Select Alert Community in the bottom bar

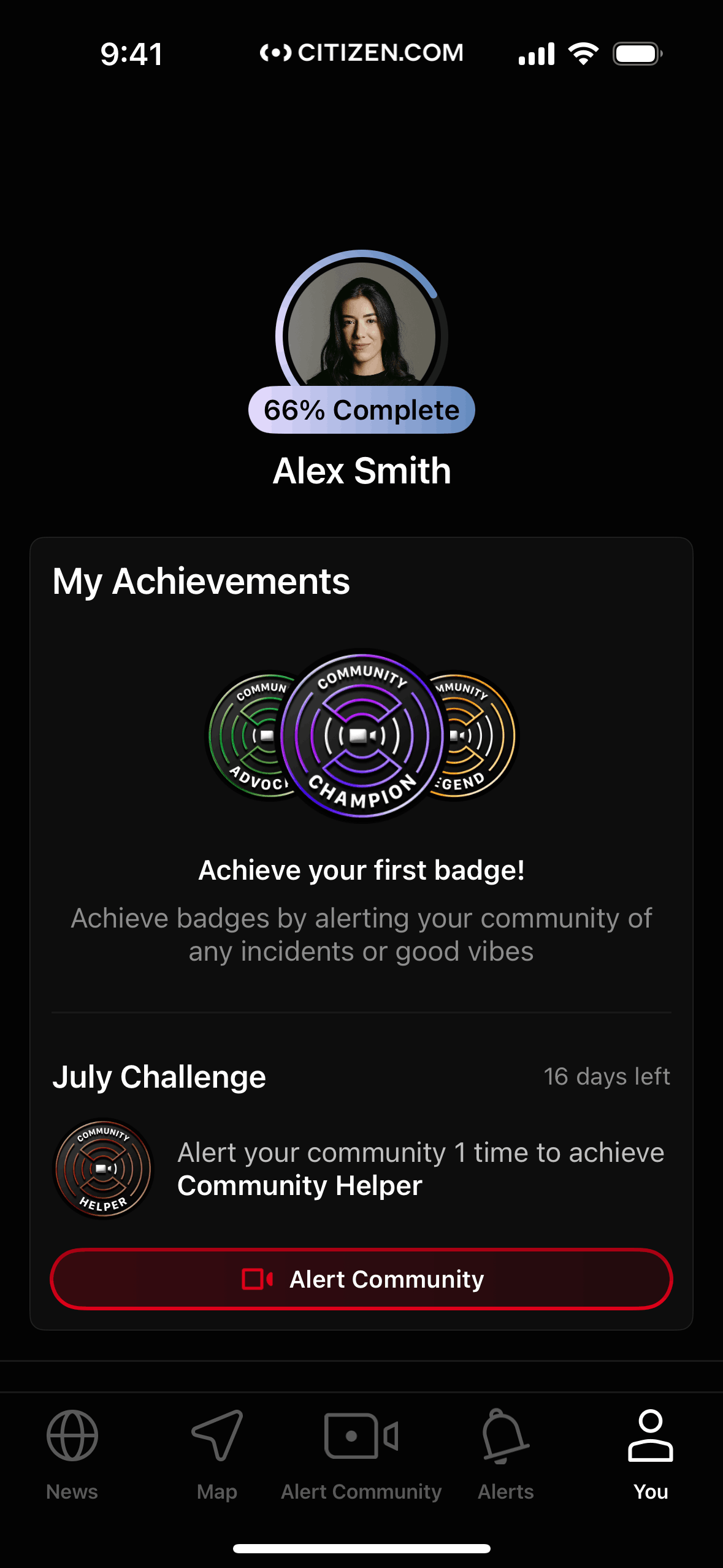click(361, 1454)
